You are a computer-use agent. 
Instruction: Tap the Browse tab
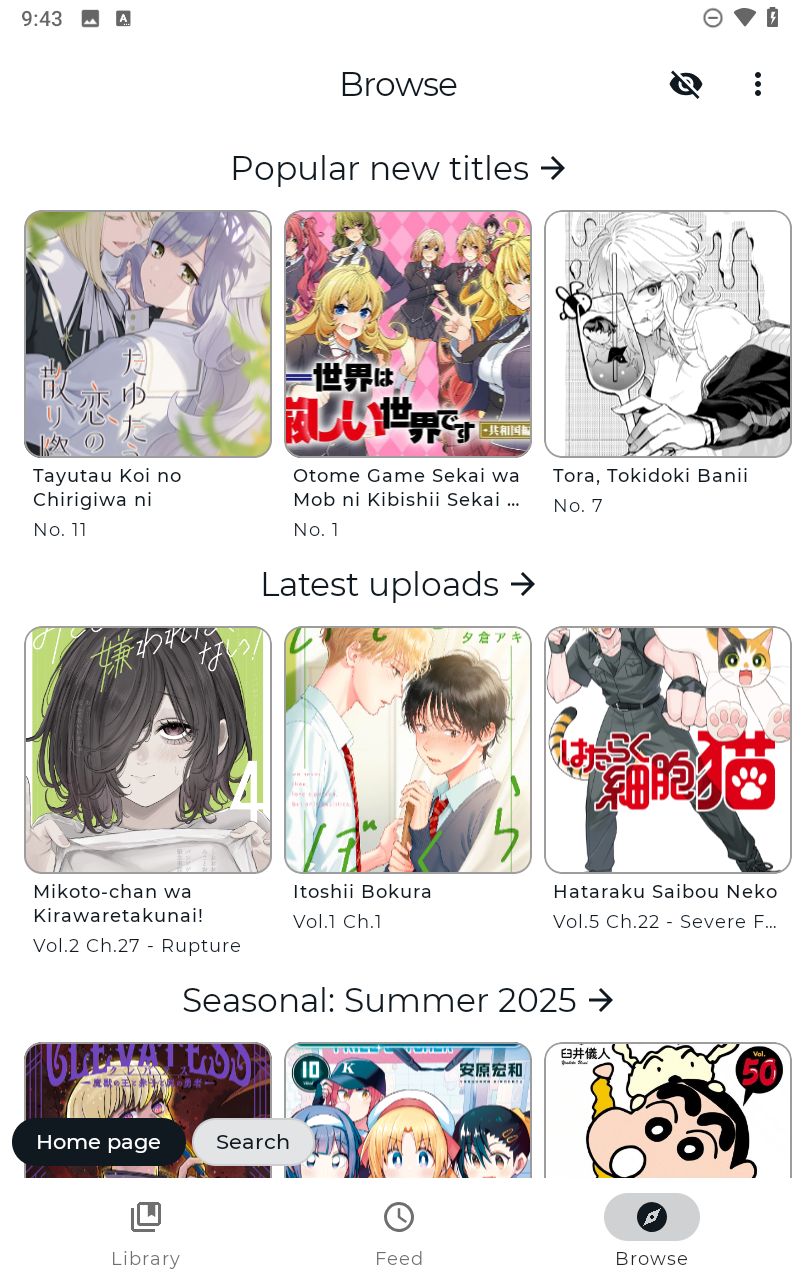point(652,1234)
